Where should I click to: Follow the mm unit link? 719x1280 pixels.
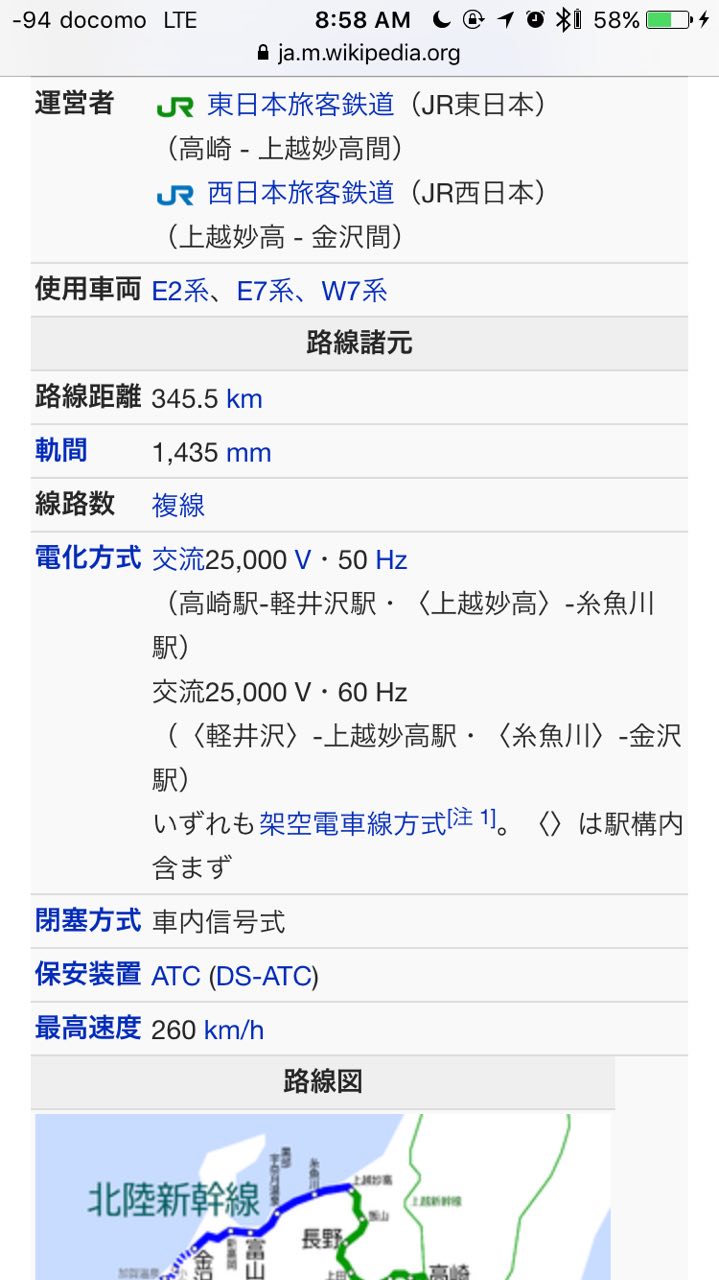[248, 453]
